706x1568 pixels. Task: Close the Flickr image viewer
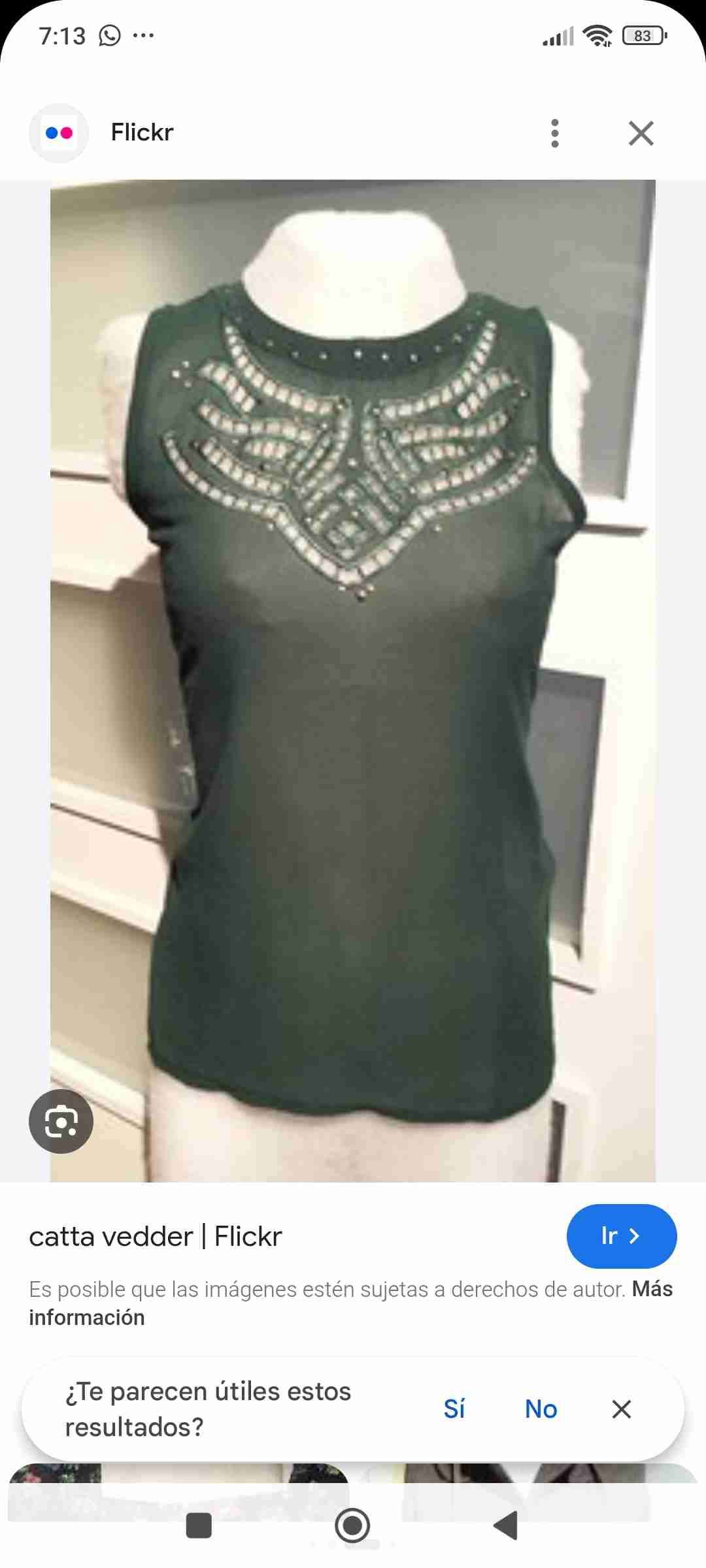(641, 133)
